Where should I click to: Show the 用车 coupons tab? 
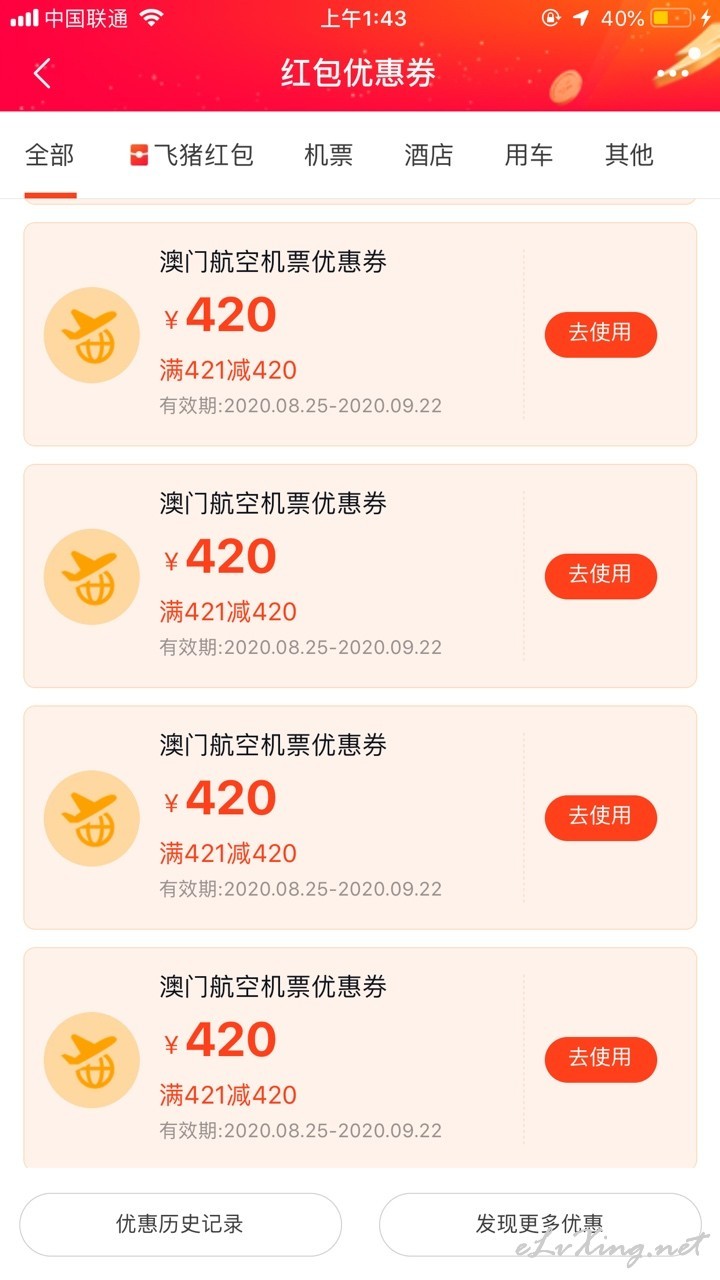[x=529, y=155]
